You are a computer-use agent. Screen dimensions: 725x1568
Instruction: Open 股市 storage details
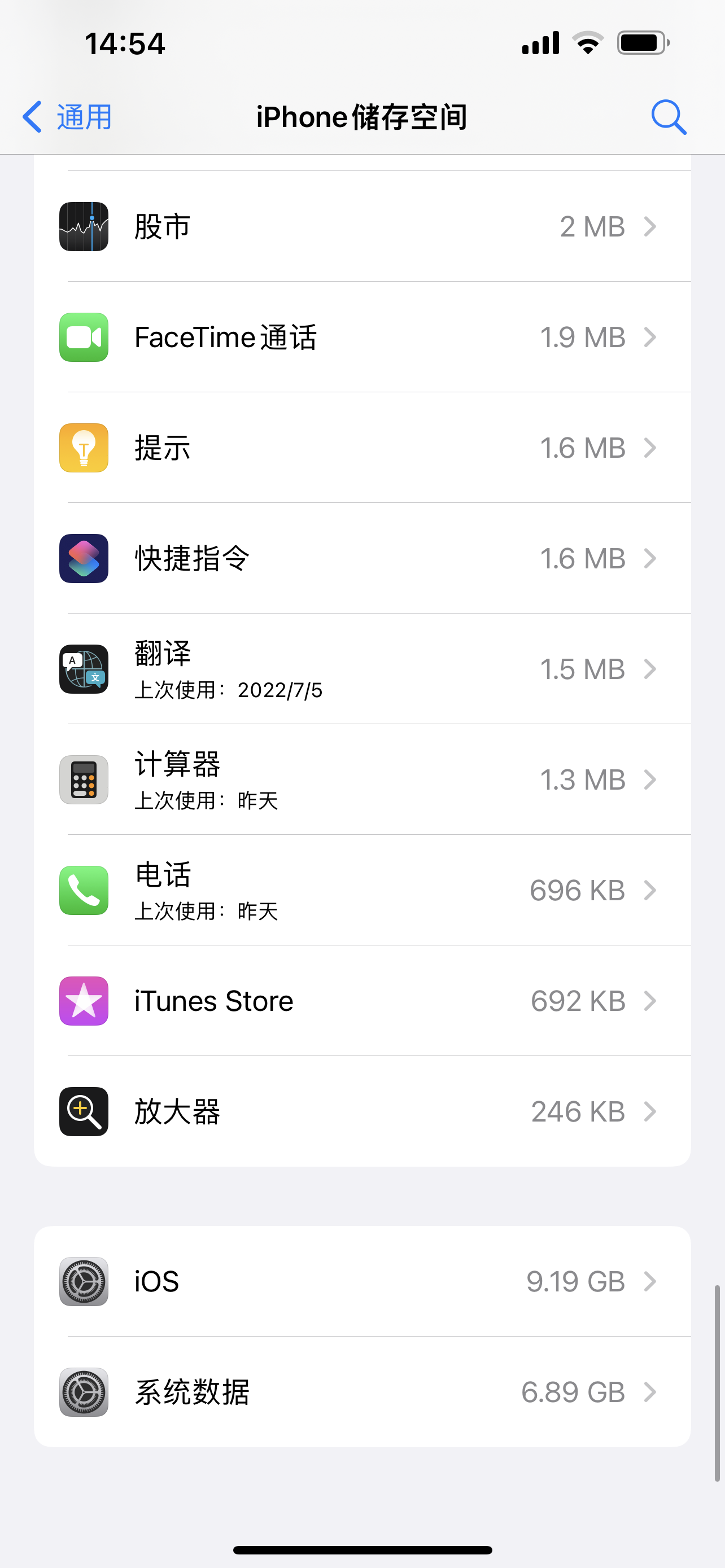tap(361, 226)
